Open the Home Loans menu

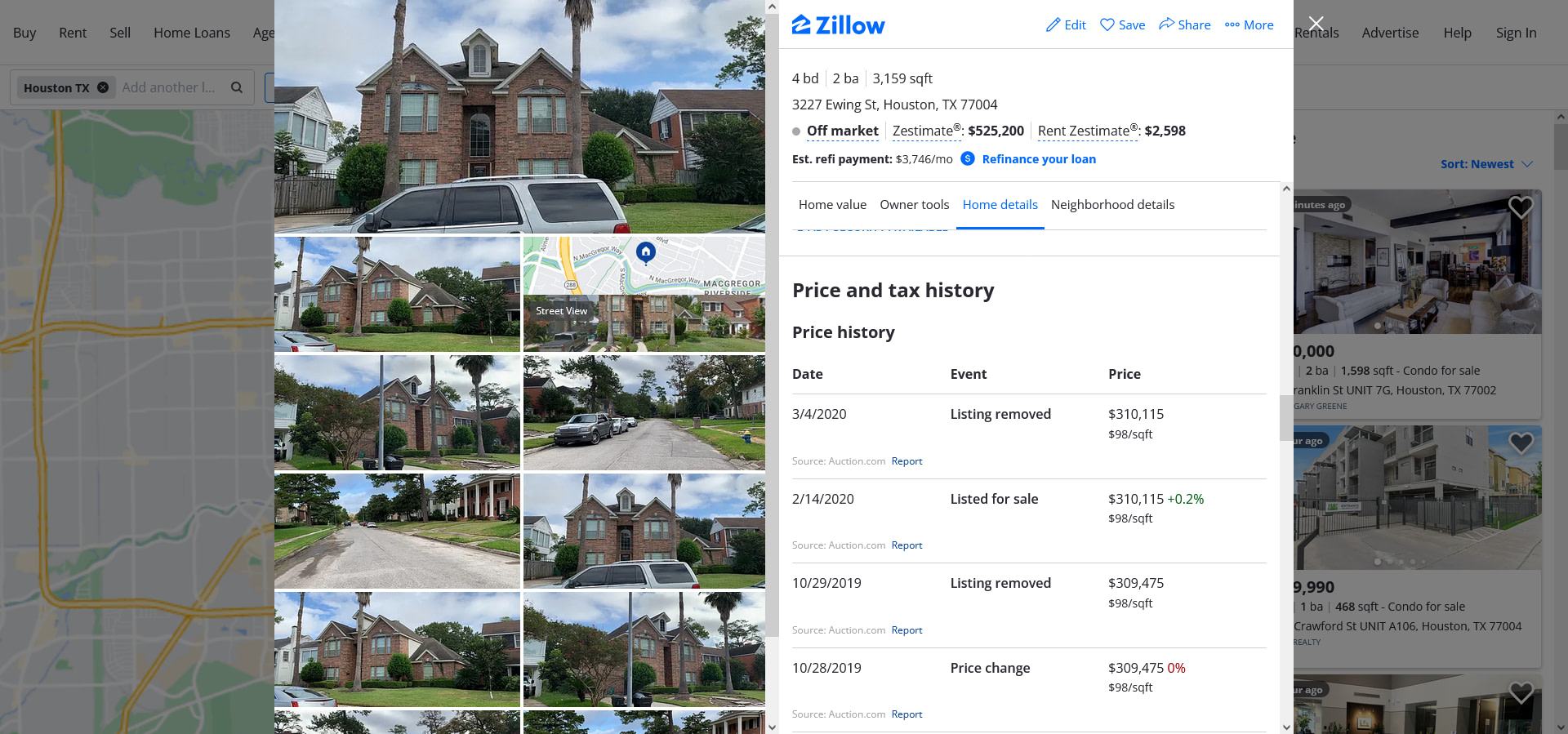click(192, 33)
